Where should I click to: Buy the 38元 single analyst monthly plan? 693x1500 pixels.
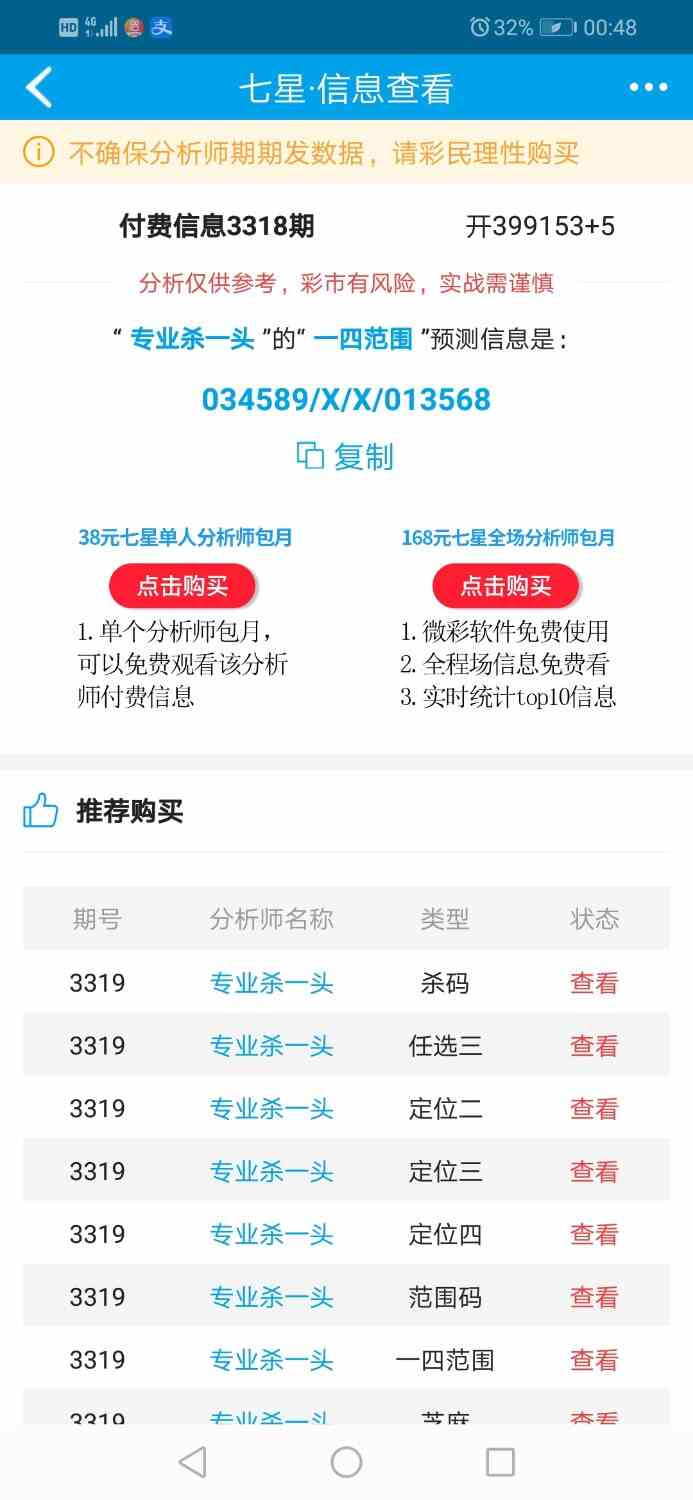[x=183, y=586]
